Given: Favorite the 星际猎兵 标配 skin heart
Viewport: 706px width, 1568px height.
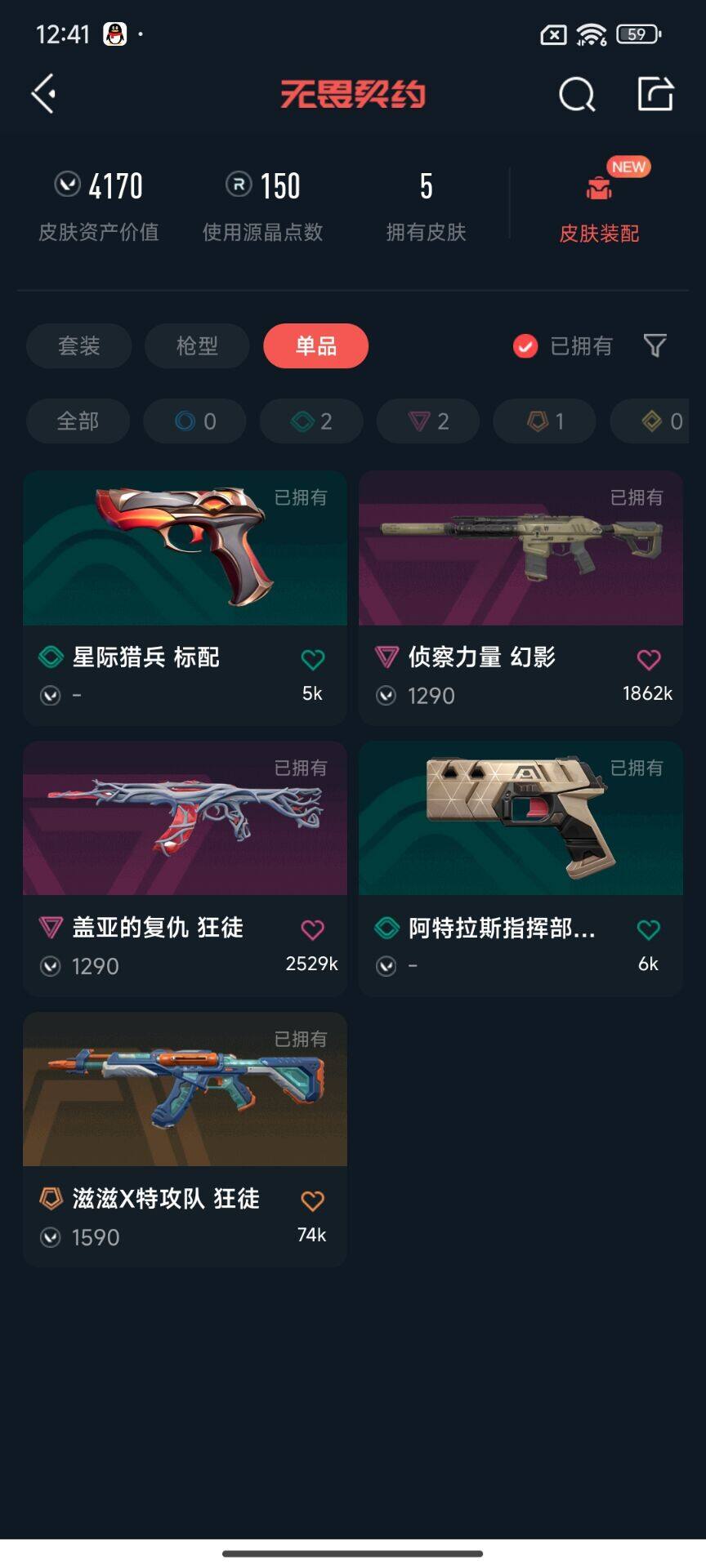Looking at the screenshot, I should (311, 659).
